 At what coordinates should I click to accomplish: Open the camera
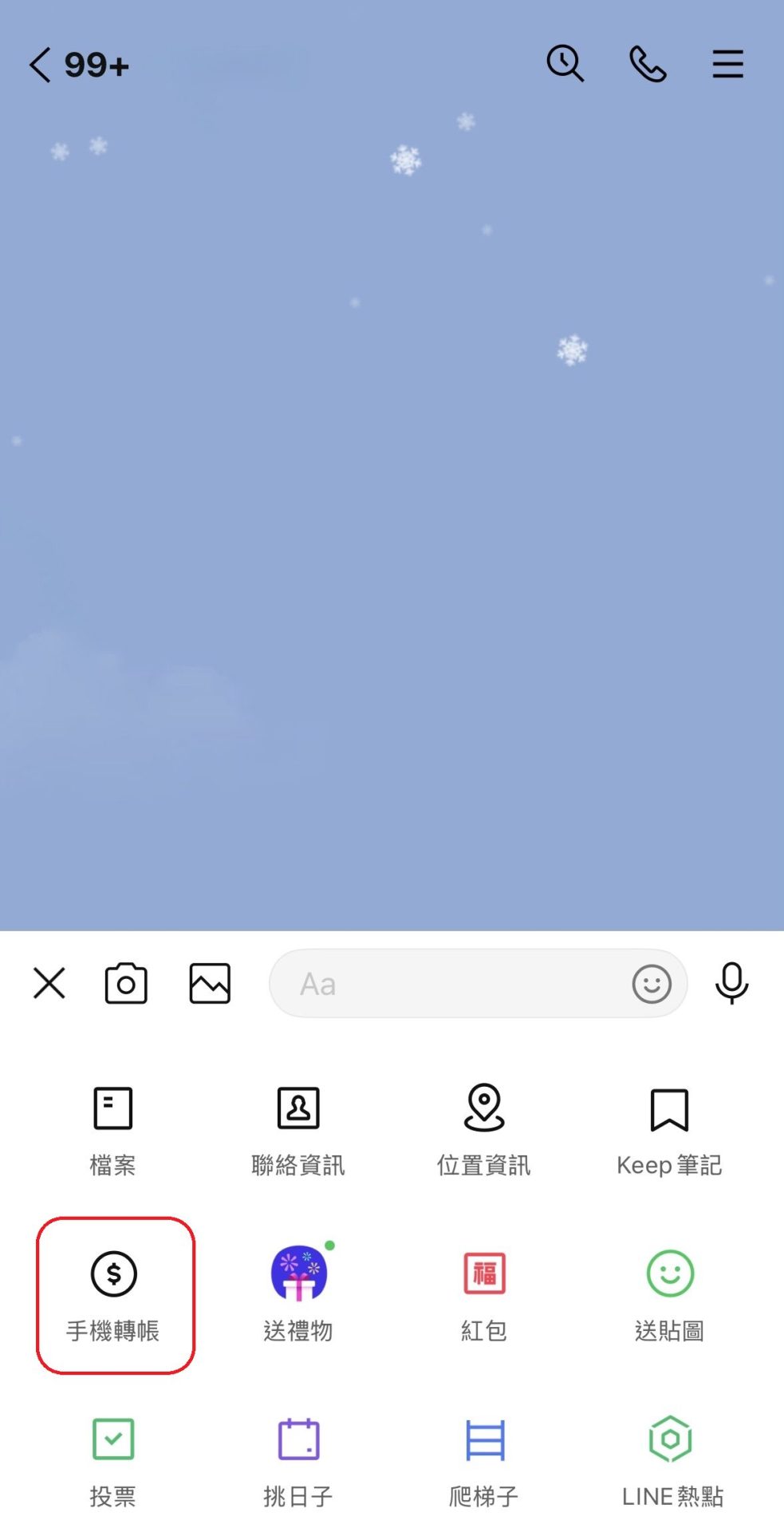point(126,983)
